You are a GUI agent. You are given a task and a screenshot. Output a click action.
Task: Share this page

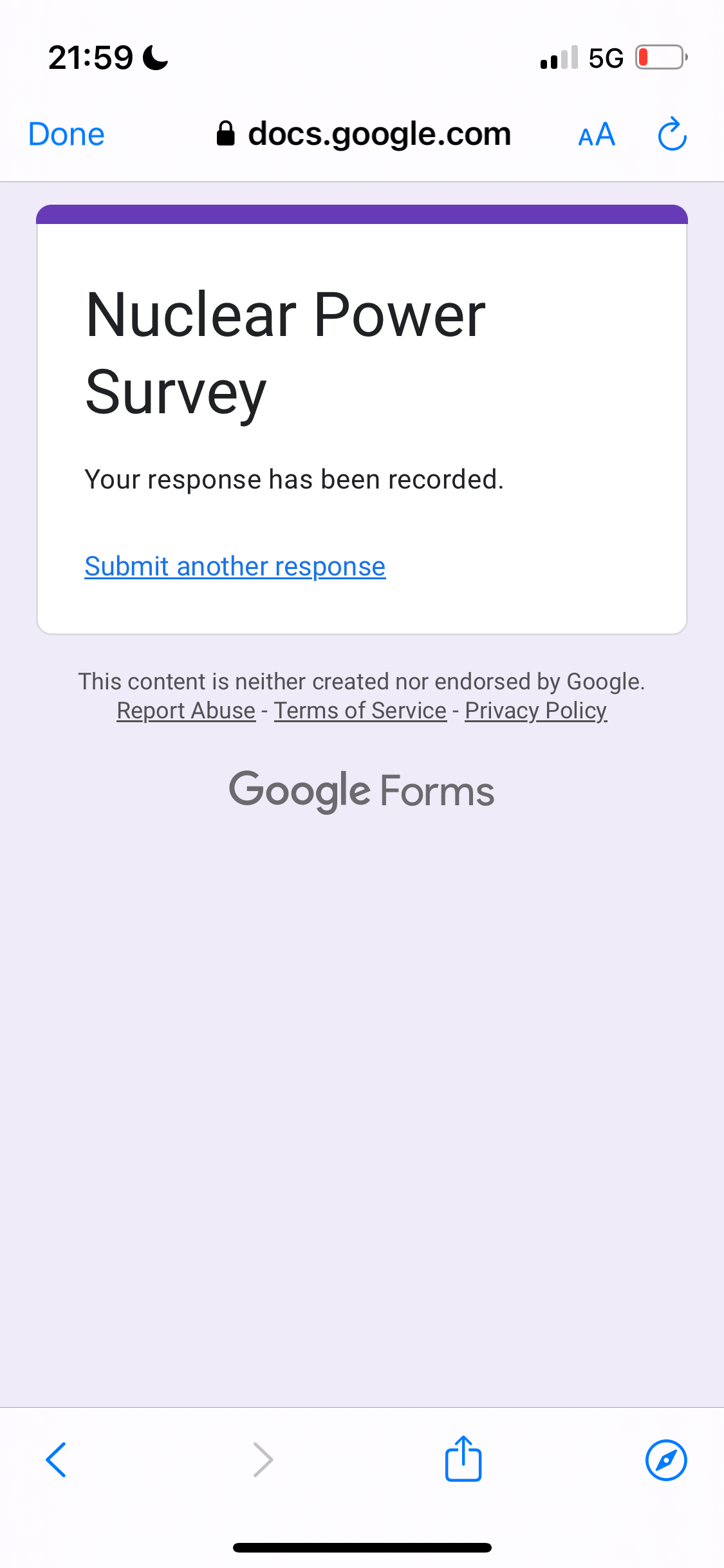coord(463,1458)
